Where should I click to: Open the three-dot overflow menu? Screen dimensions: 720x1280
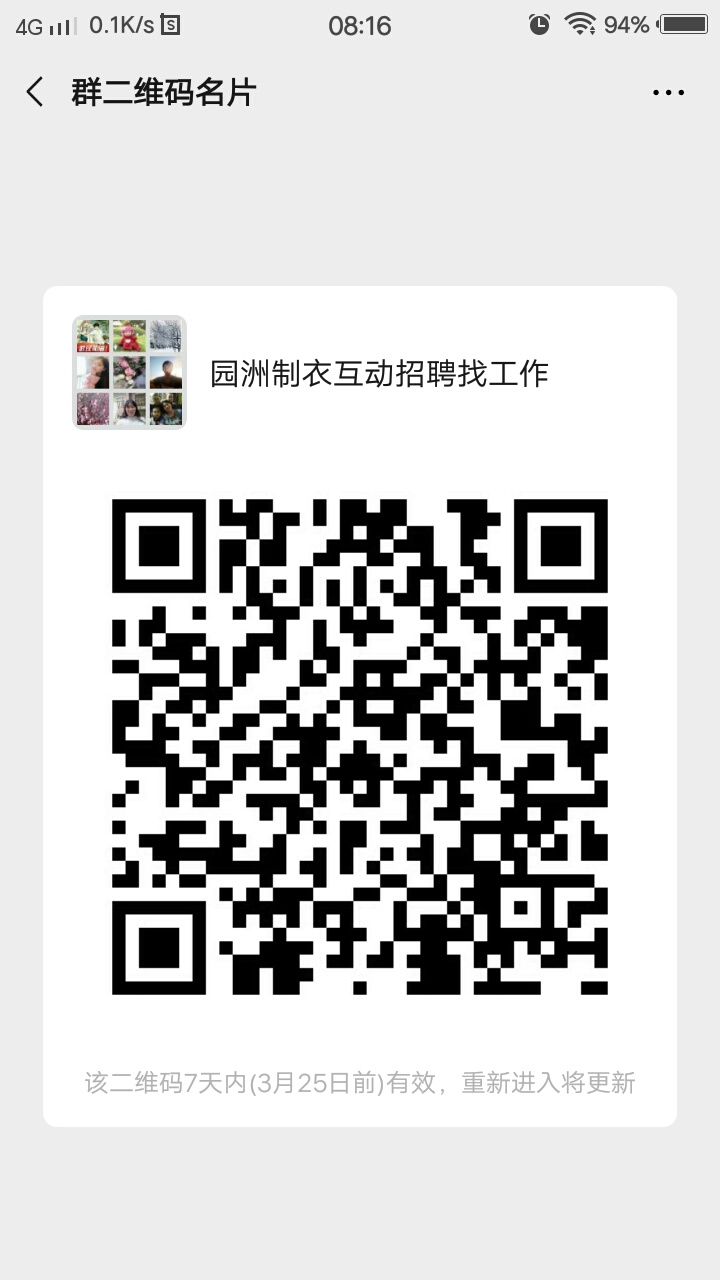click(x=668, y=92)
